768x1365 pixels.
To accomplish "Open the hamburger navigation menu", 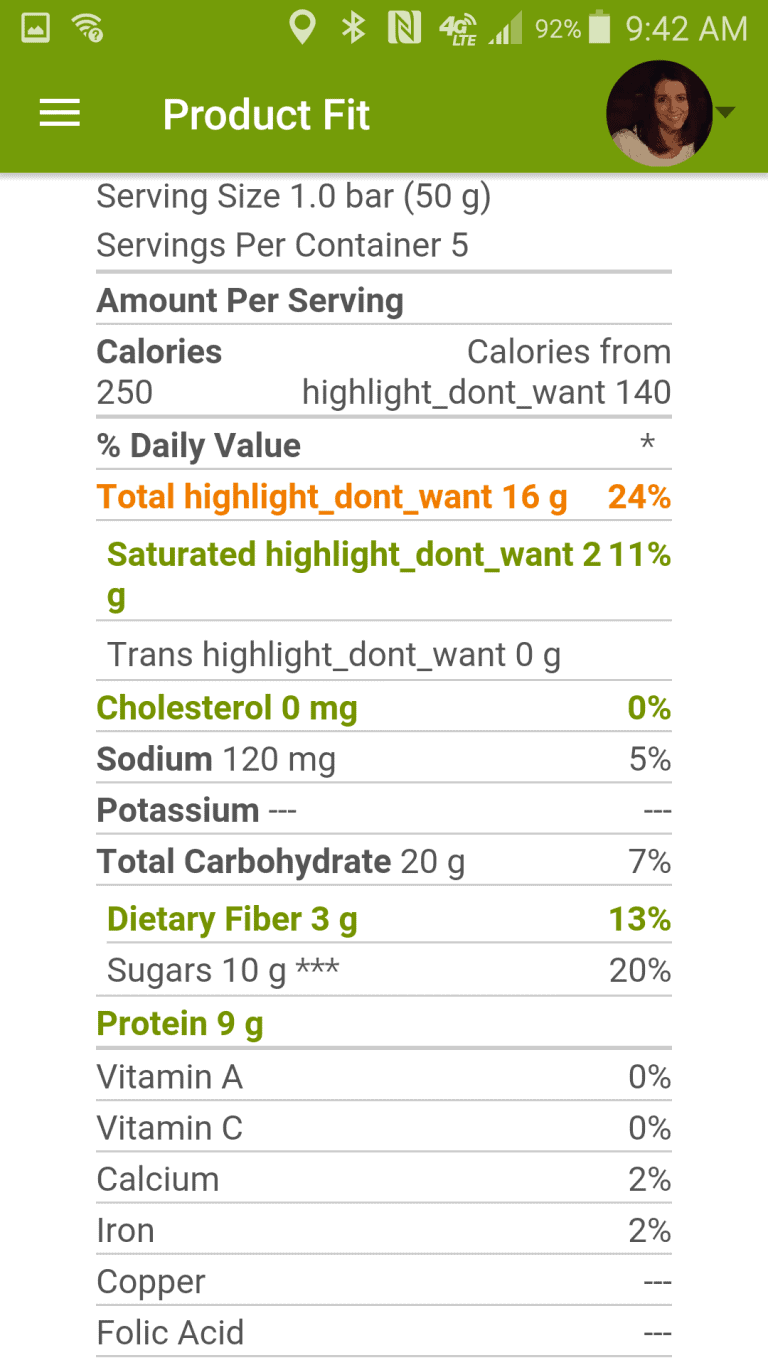I will [59, 114].
